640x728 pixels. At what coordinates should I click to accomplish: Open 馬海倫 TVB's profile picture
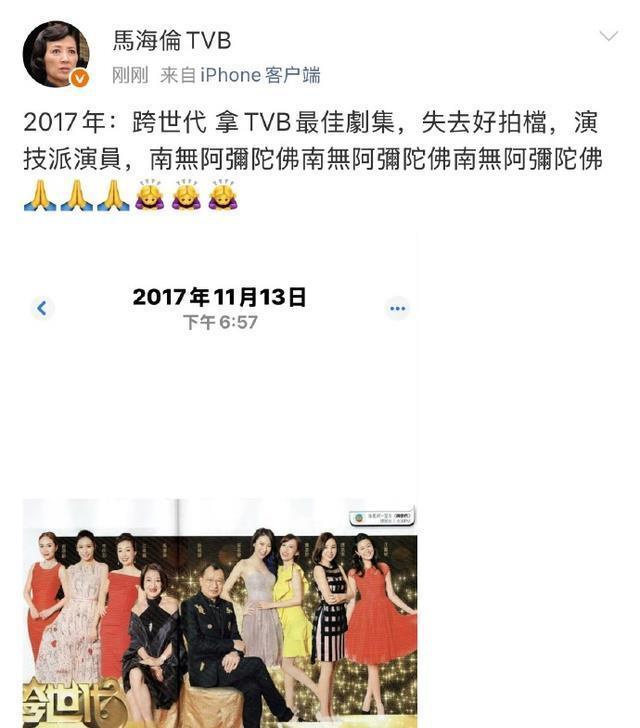(55, 54)
